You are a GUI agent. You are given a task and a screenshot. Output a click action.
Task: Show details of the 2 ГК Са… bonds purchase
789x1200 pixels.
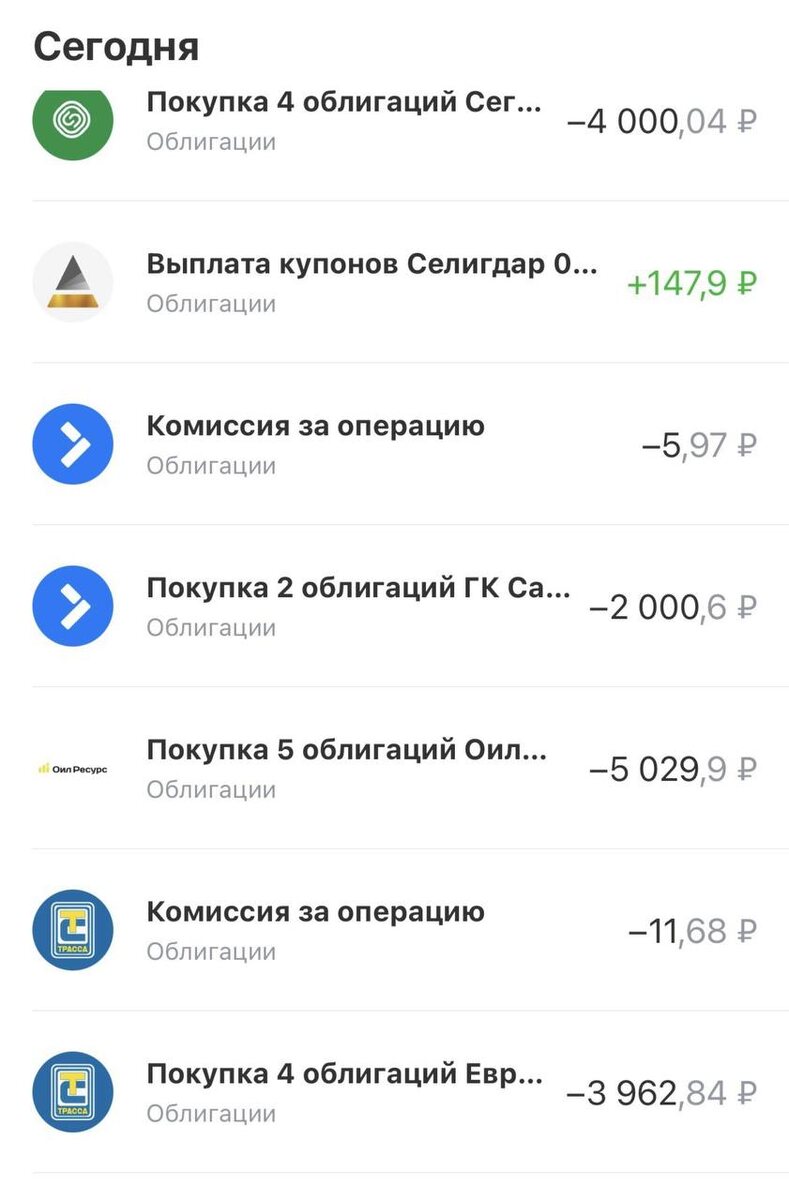pos(394,606)
